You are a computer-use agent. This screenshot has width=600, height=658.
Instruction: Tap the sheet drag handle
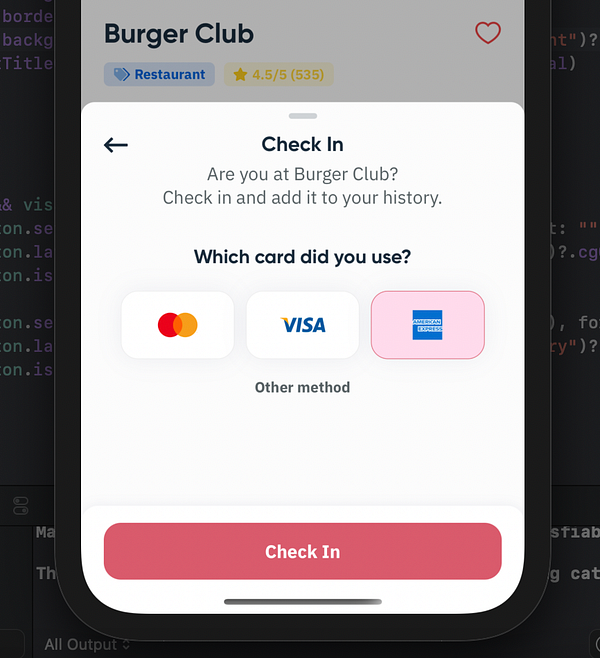302,116
